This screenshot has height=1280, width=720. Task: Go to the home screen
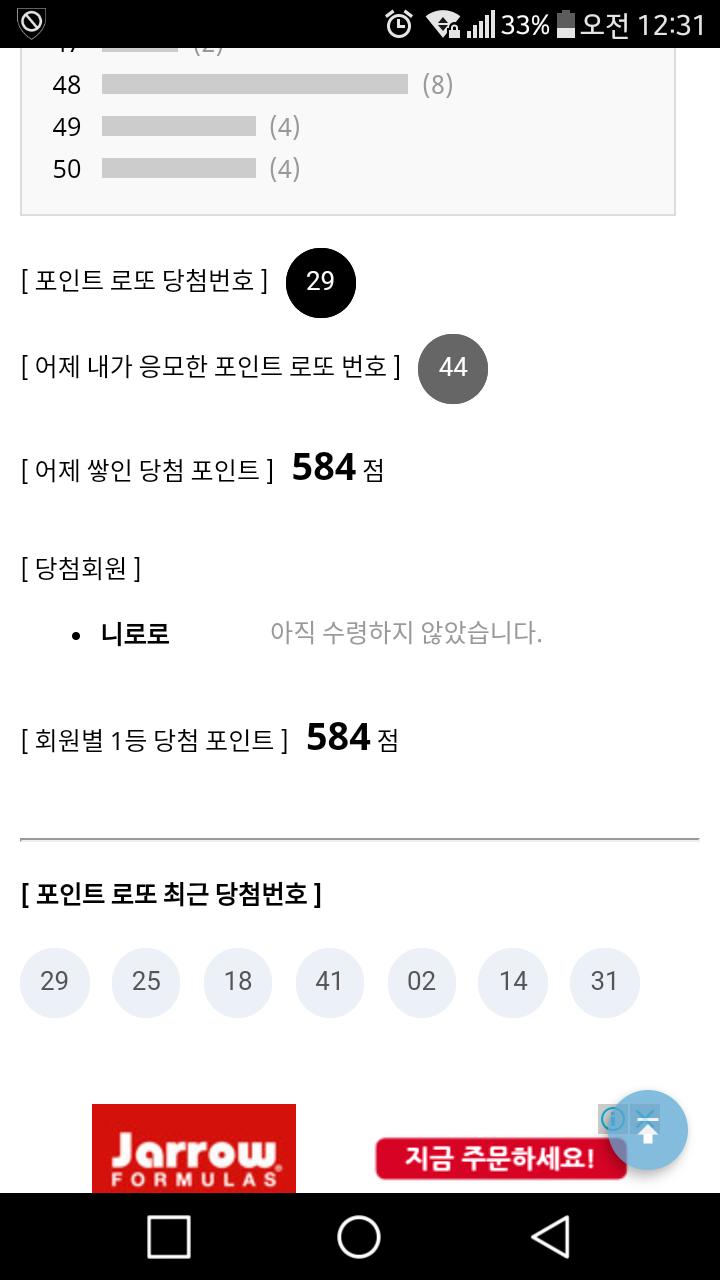point(359,1237)
